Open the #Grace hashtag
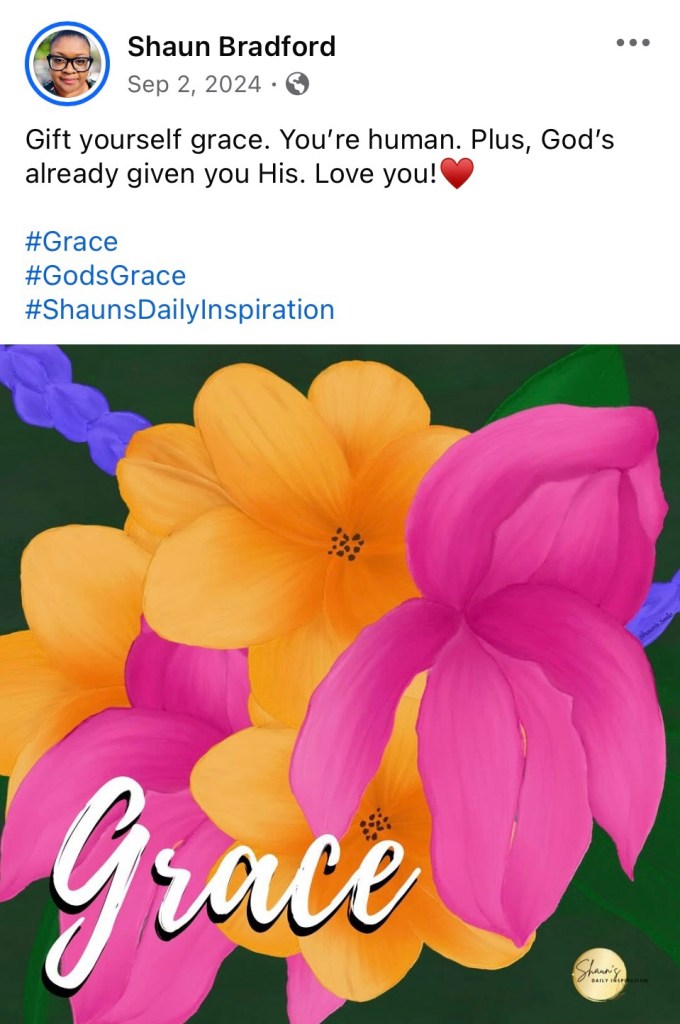Screen dimensions: 680x1024 coord(71,241)
